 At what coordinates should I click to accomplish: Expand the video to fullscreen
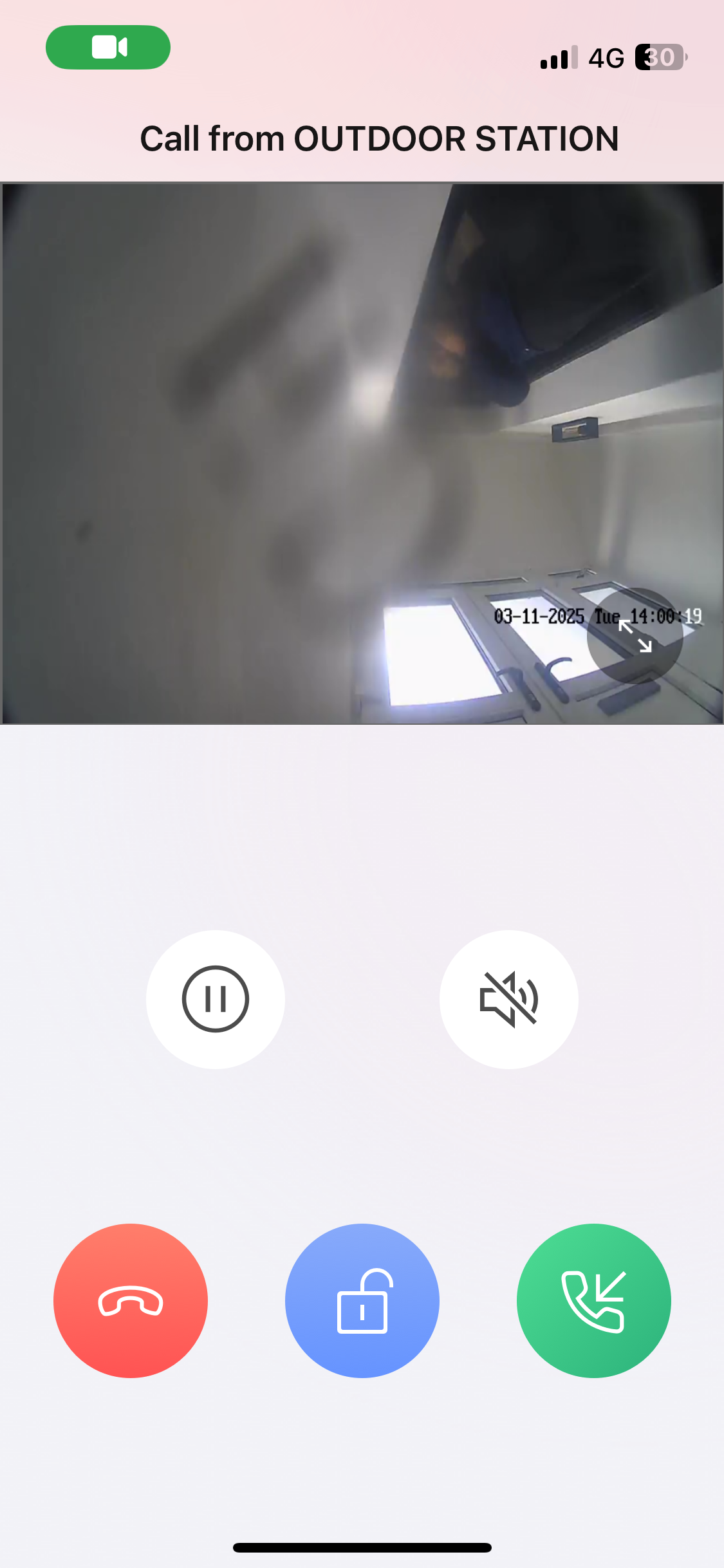point(635,635)
